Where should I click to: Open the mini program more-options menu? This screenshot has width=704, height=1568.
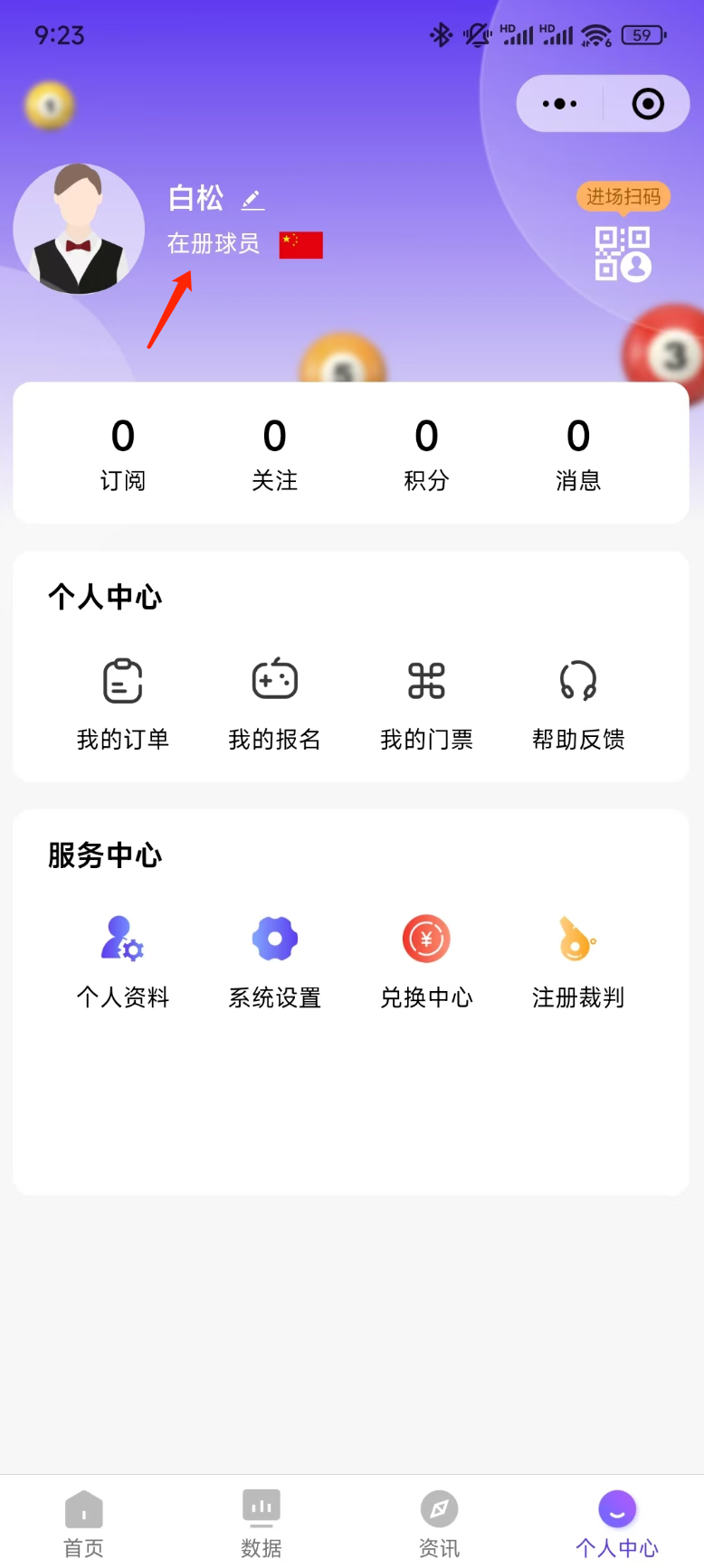559,104
